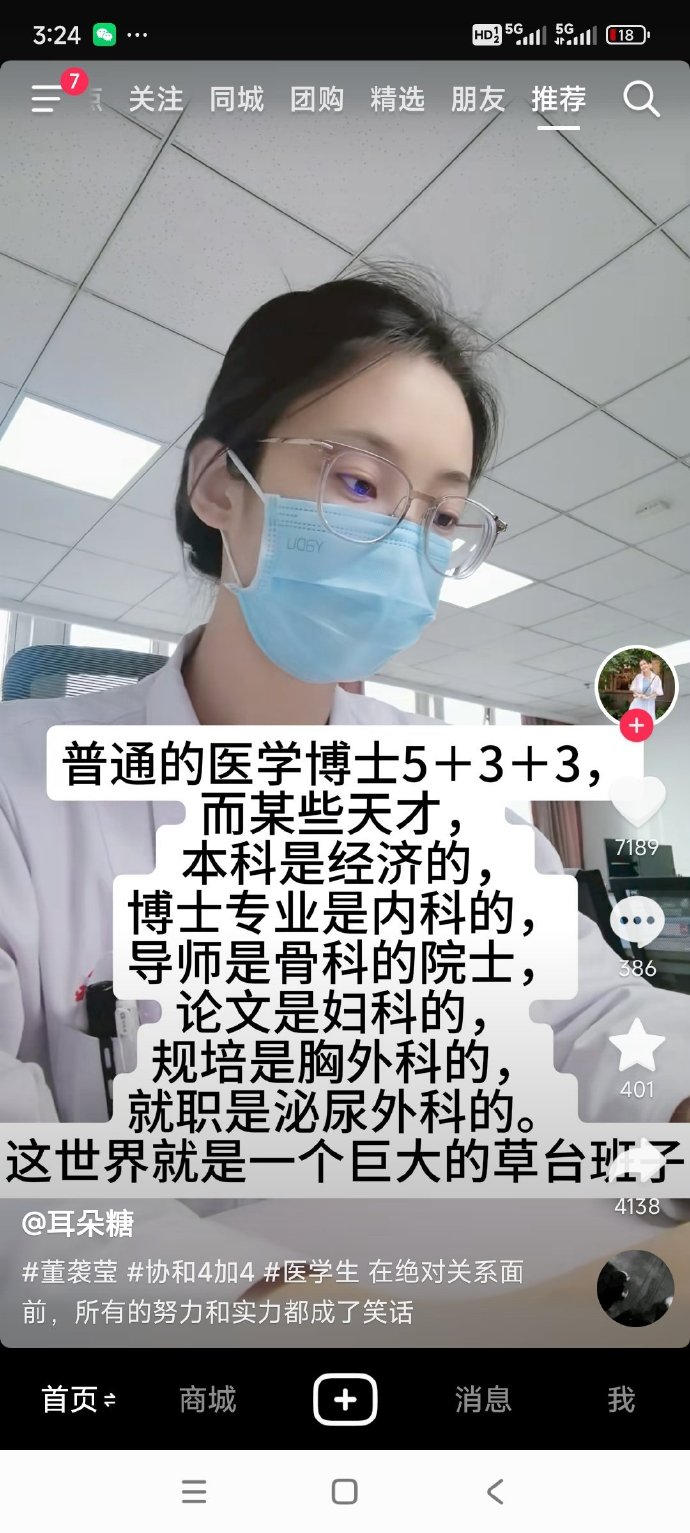The width and height of the screenshot is (690, 1533).
Task: Create a new post with plus button
Action: click(345, 1399)
